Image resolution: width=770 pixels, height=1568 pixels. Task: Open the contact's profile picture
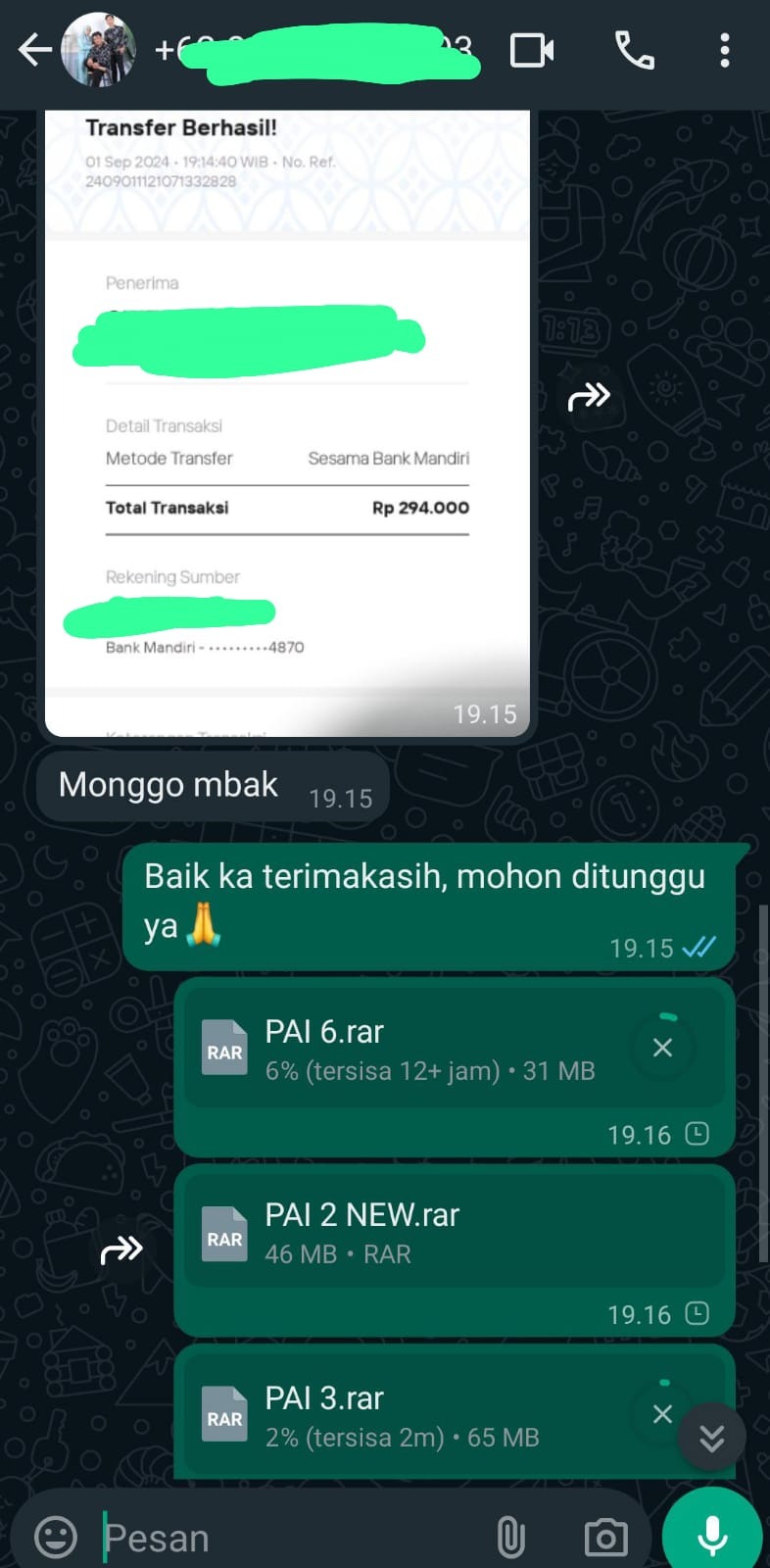99,50
